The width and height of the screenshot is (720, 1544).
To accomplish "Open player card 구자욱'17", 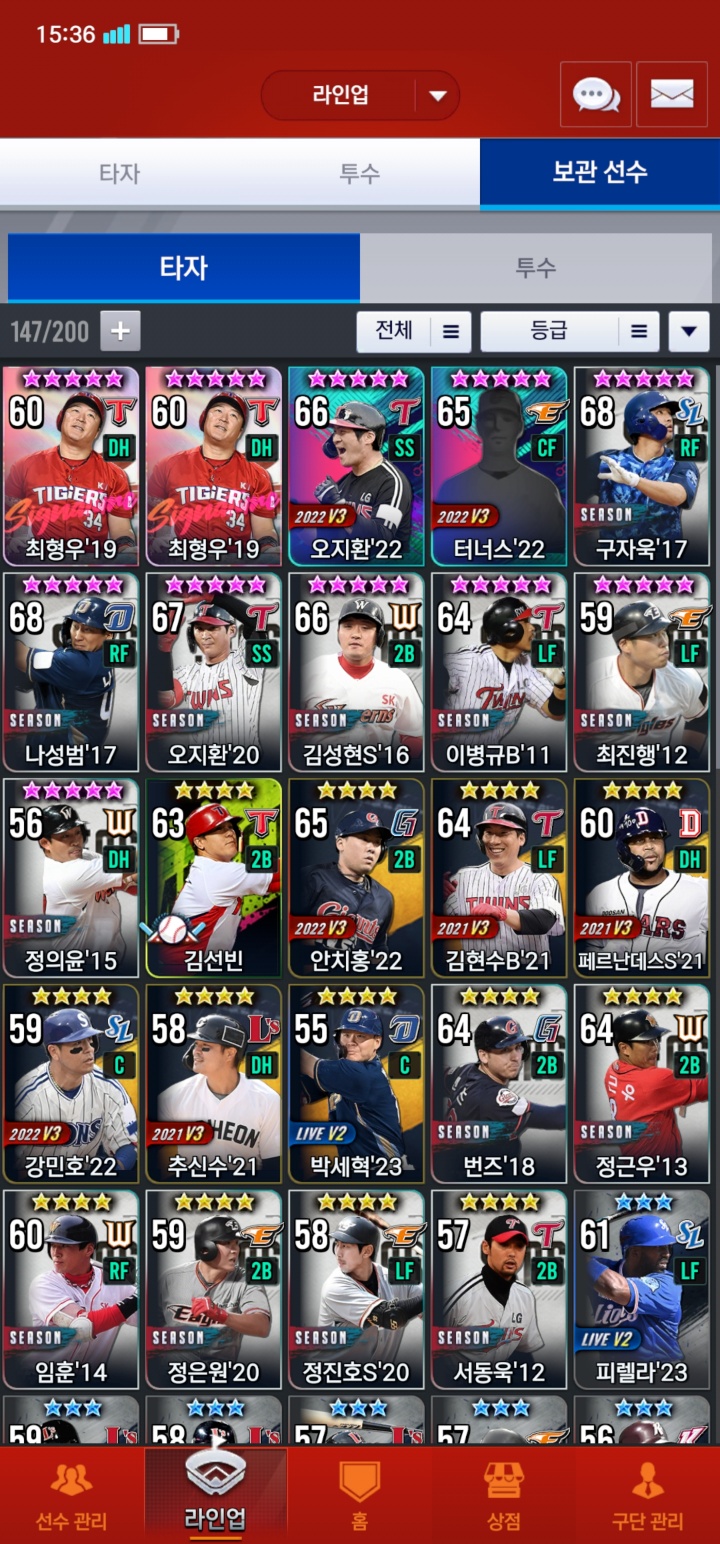I will [x=643, y=466].
